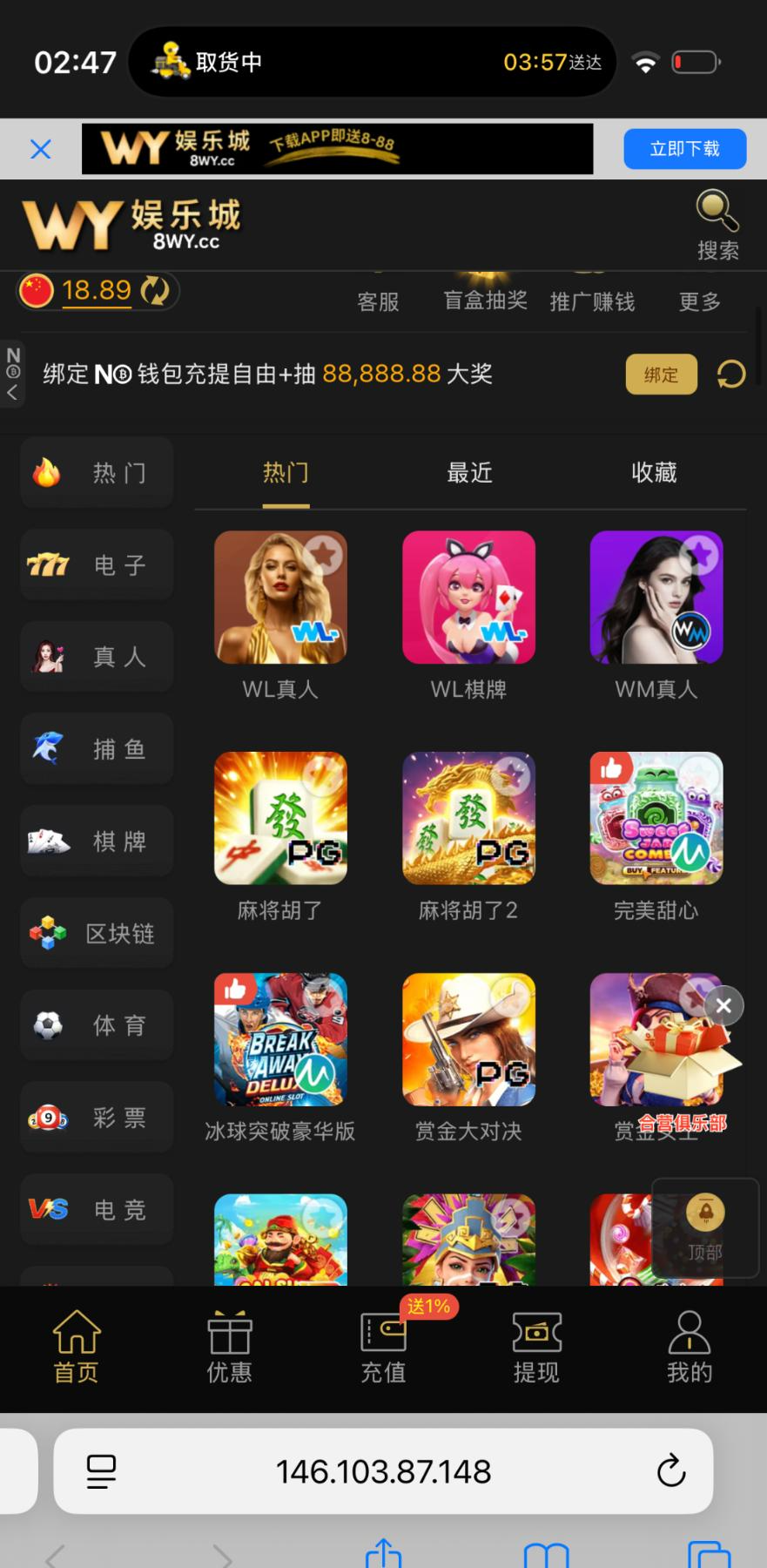Viewport: 767px width, 1568px height.
Task: Select the 体育 category
Action: click(97, 1025)
